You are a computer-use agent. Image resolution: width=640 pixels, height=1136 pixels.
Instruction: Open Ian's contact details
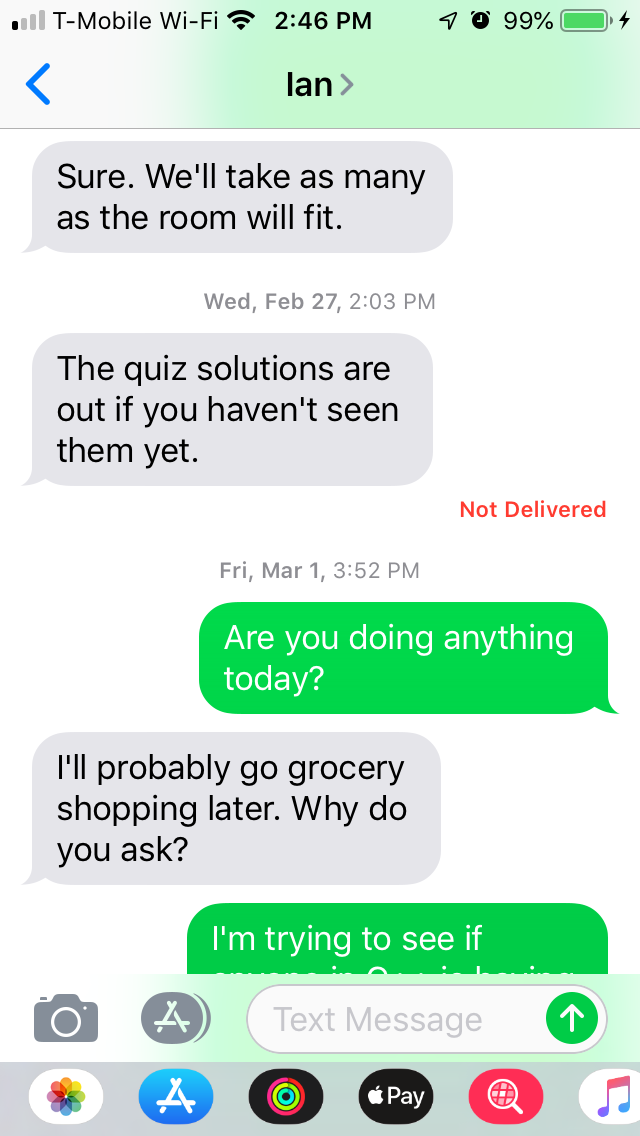tap(319, 85)
